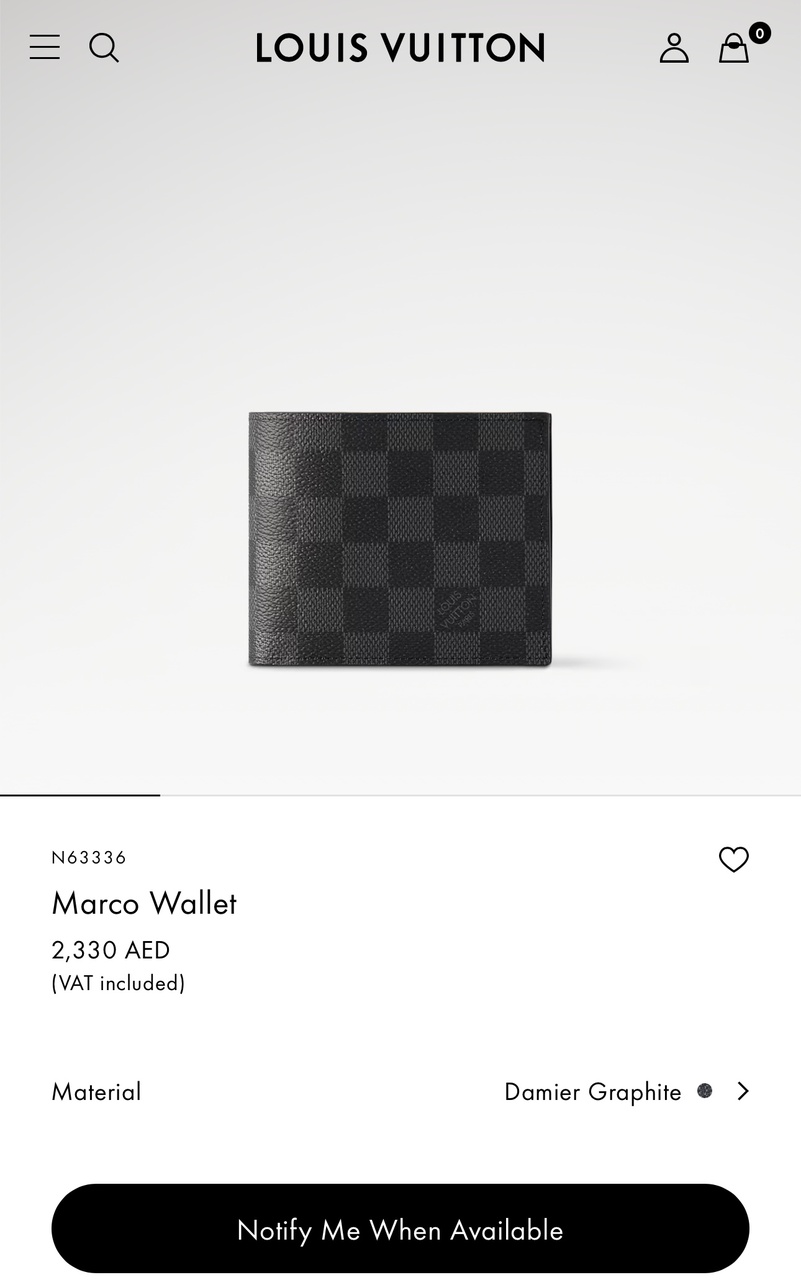This screenshot has width=801, height=1280.
Task: Add Marco Wallet to wishlist
Action: coord(733,859)
